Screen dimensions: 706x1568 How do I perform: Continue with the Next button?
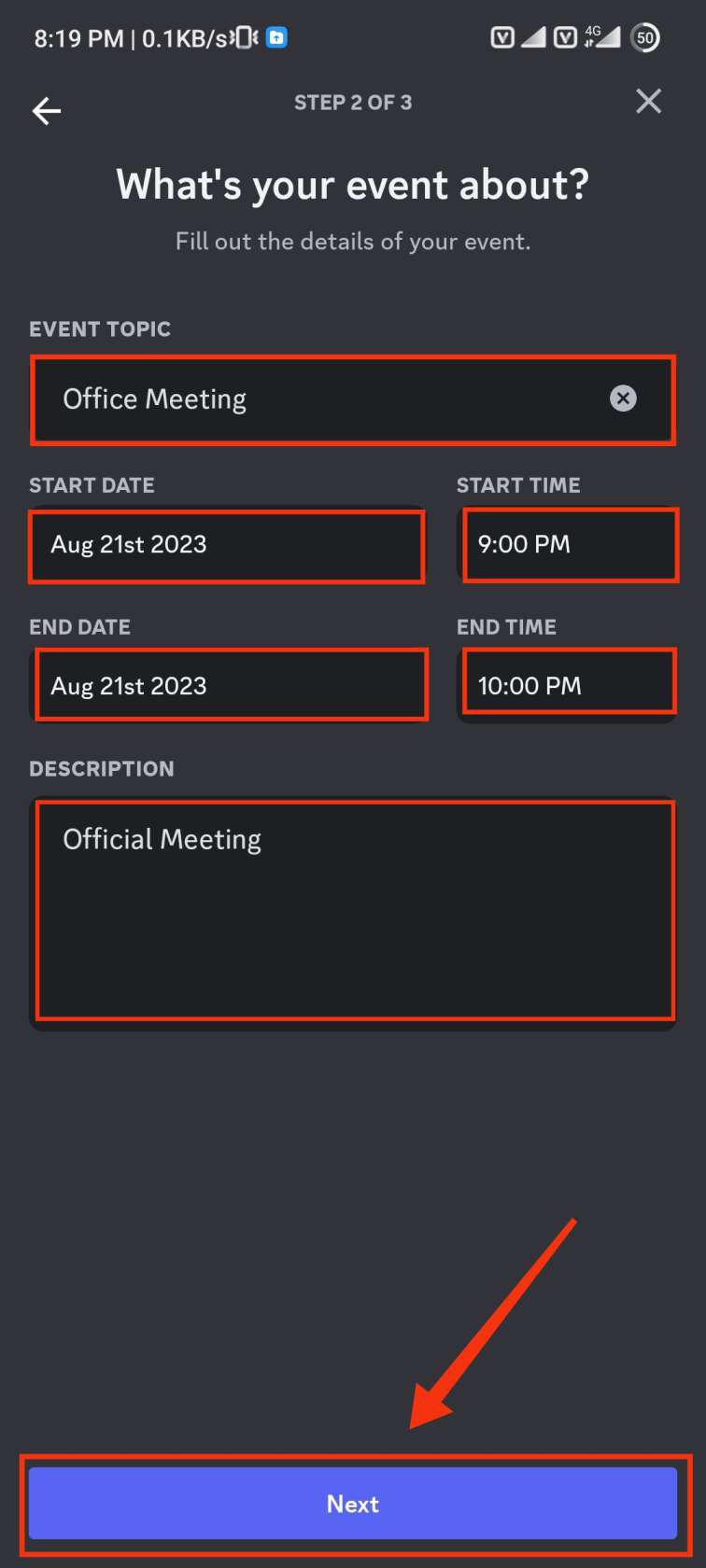[x=353, y=1504]
